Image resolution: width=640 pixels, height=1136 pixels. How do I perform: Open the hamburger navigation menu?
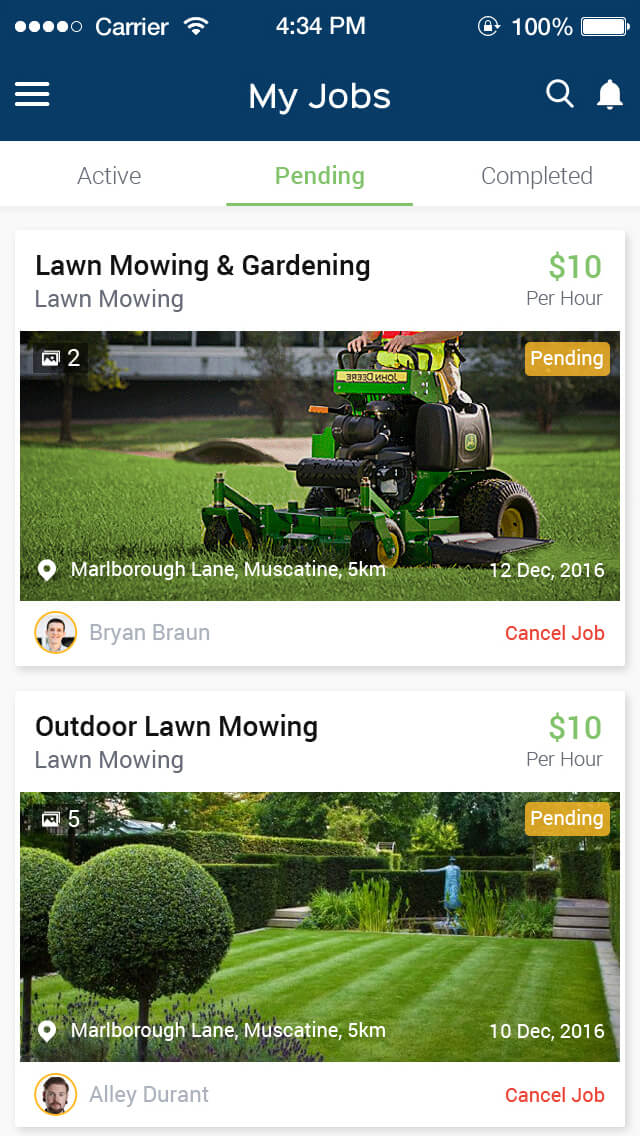point(32,95)
